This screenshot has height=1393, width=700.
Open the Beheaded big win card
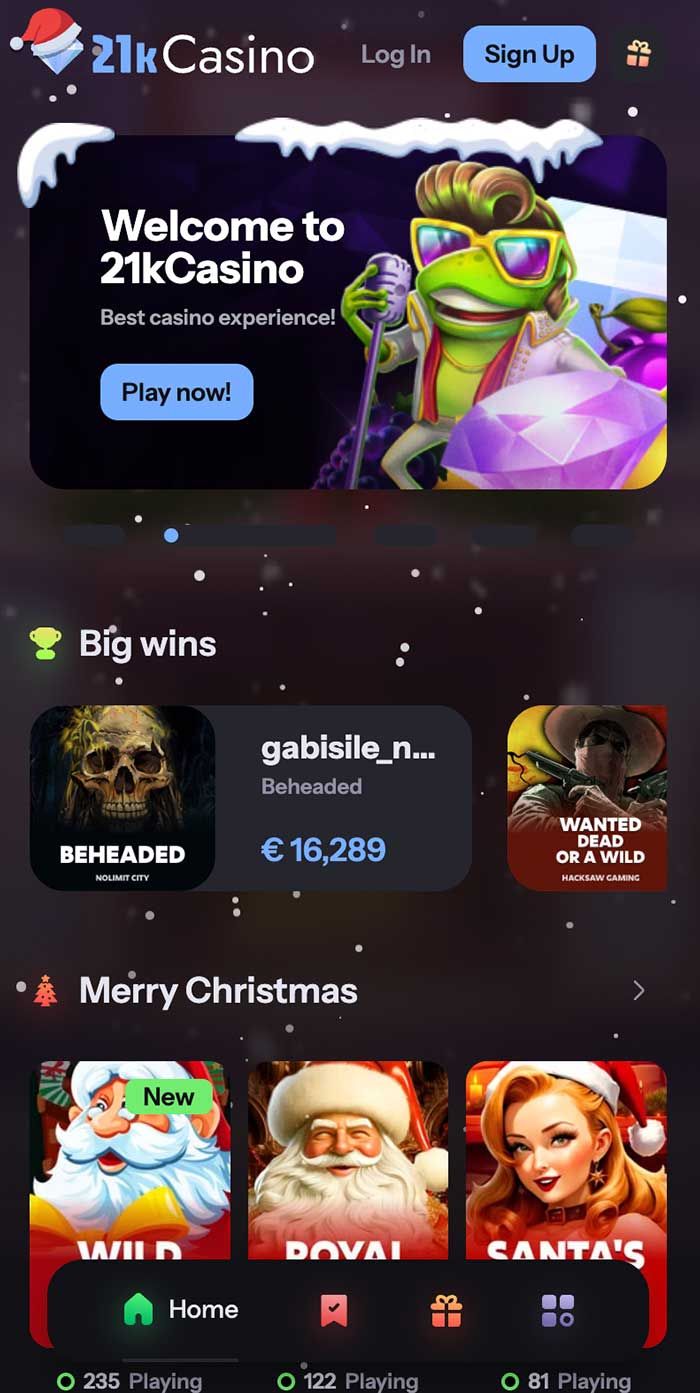tap(250, 798)
